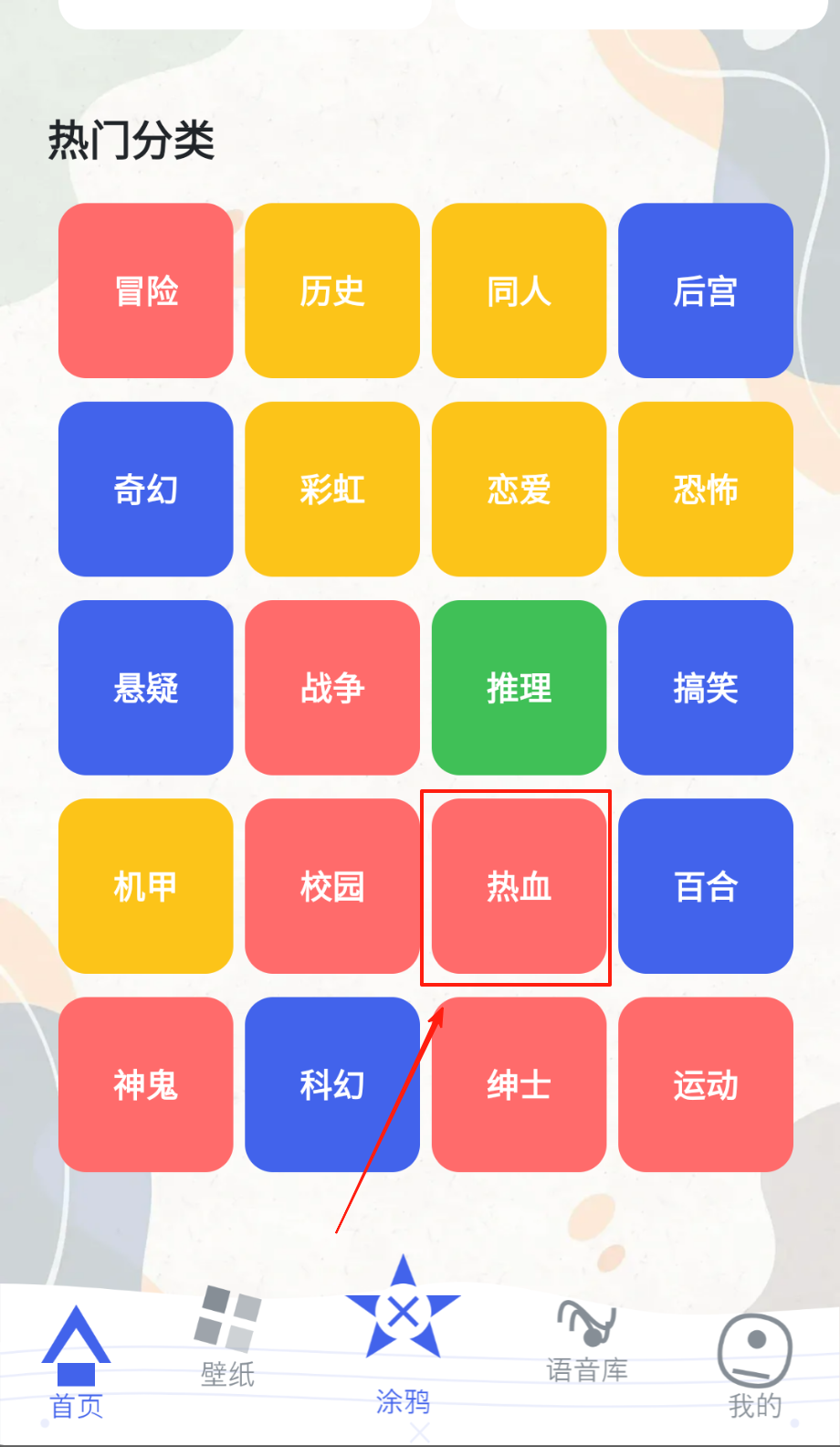The width and height of the screenshot is (840, 1447).
Task: Tap the 恋爱 category tile
Action: [519, 489]
